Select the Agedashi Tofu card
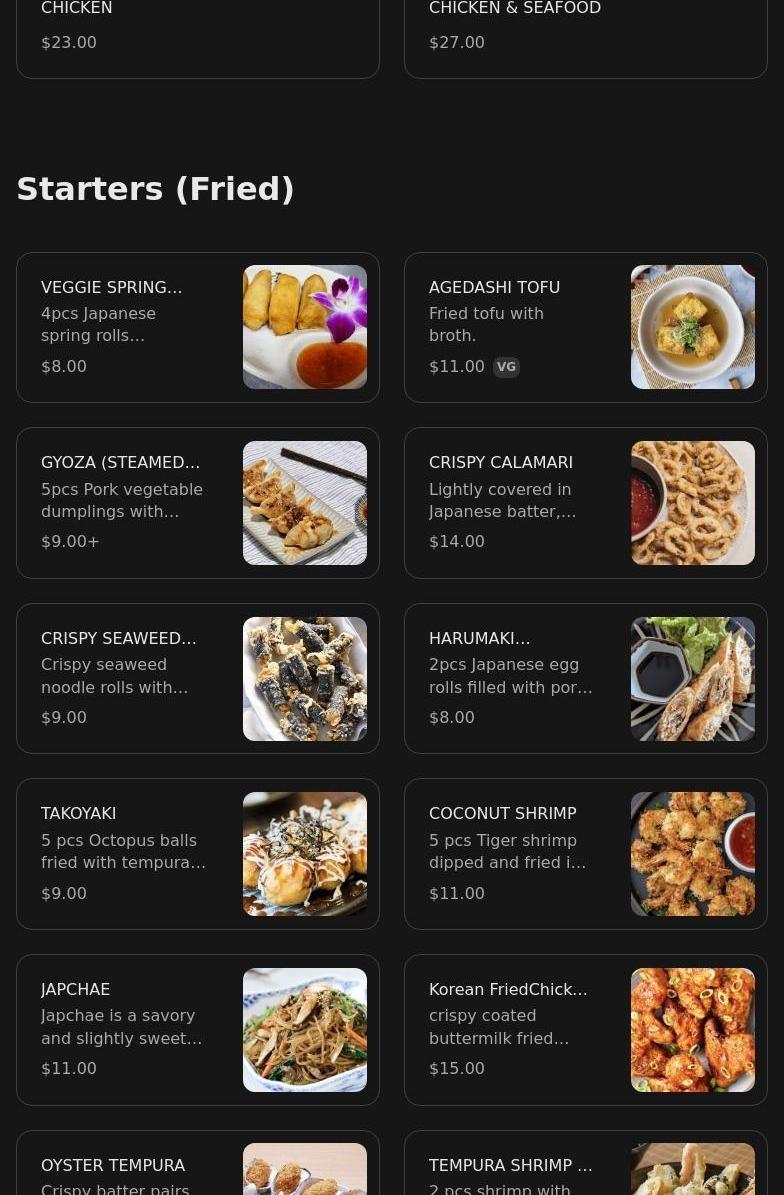The image size is (784, 1195). coord(585,327)
